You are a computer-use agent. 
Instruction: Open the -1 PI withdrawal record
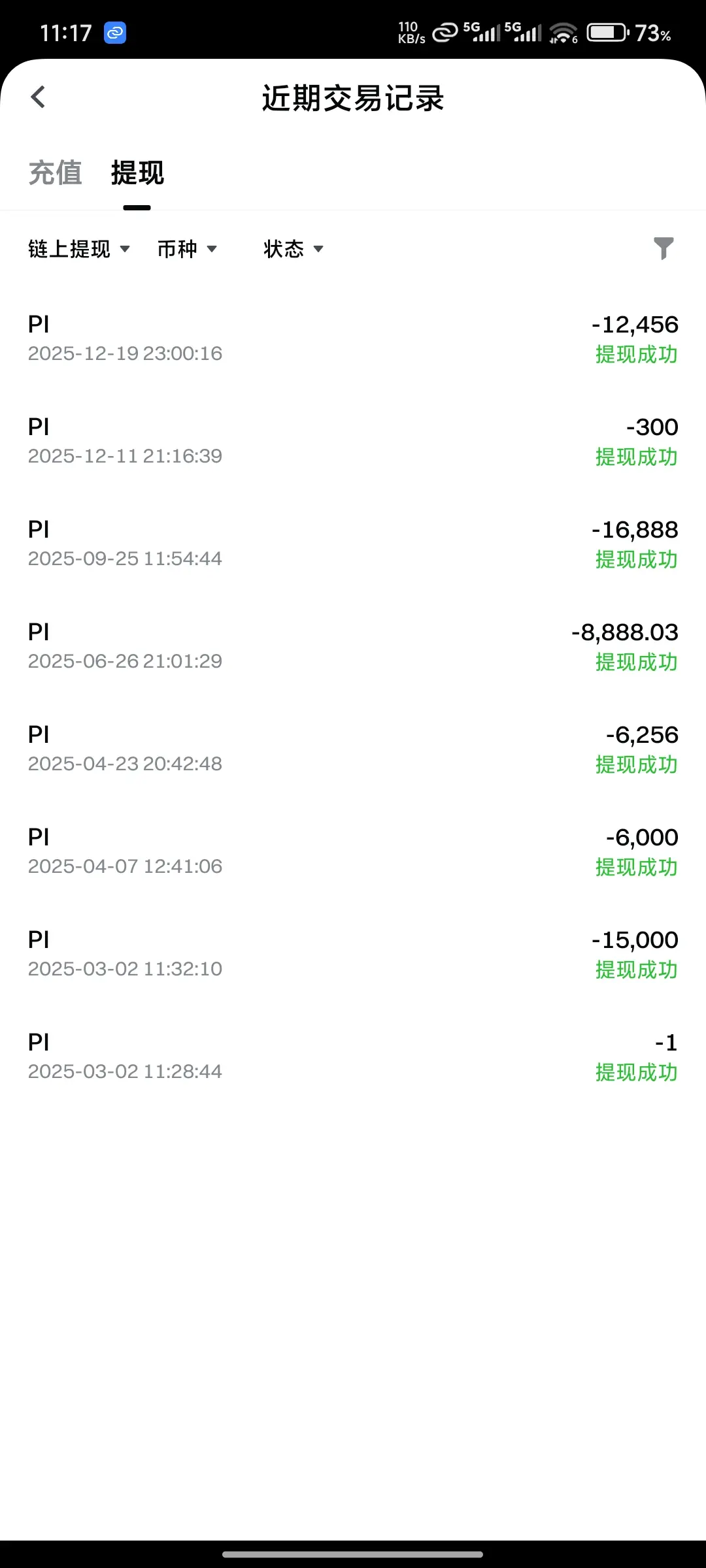353,1056
